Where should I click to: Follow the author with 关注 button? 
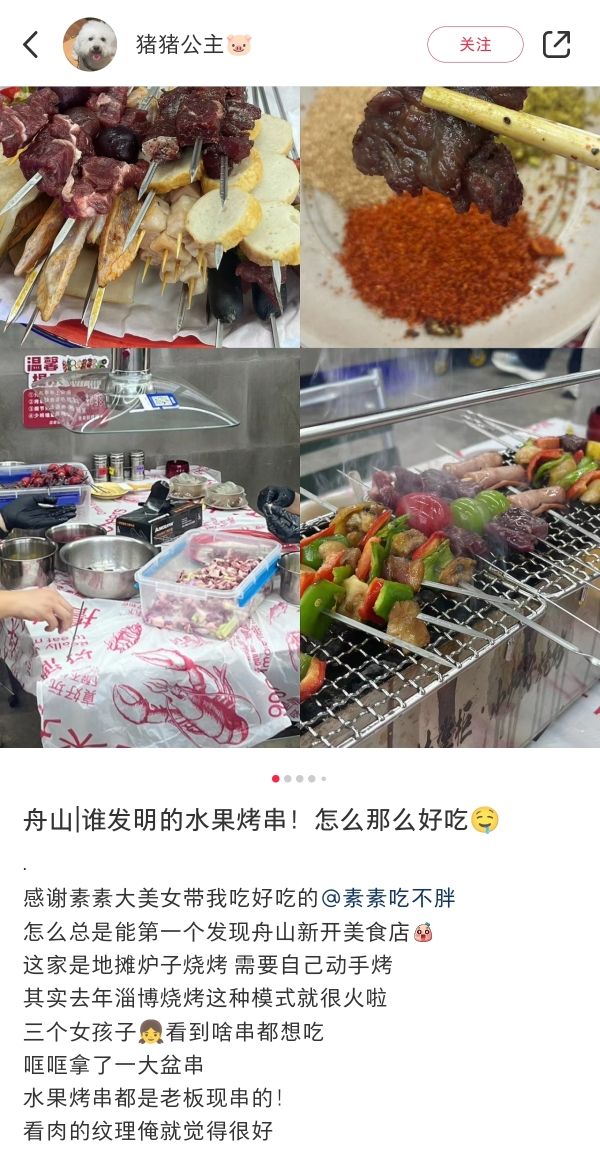475,45
